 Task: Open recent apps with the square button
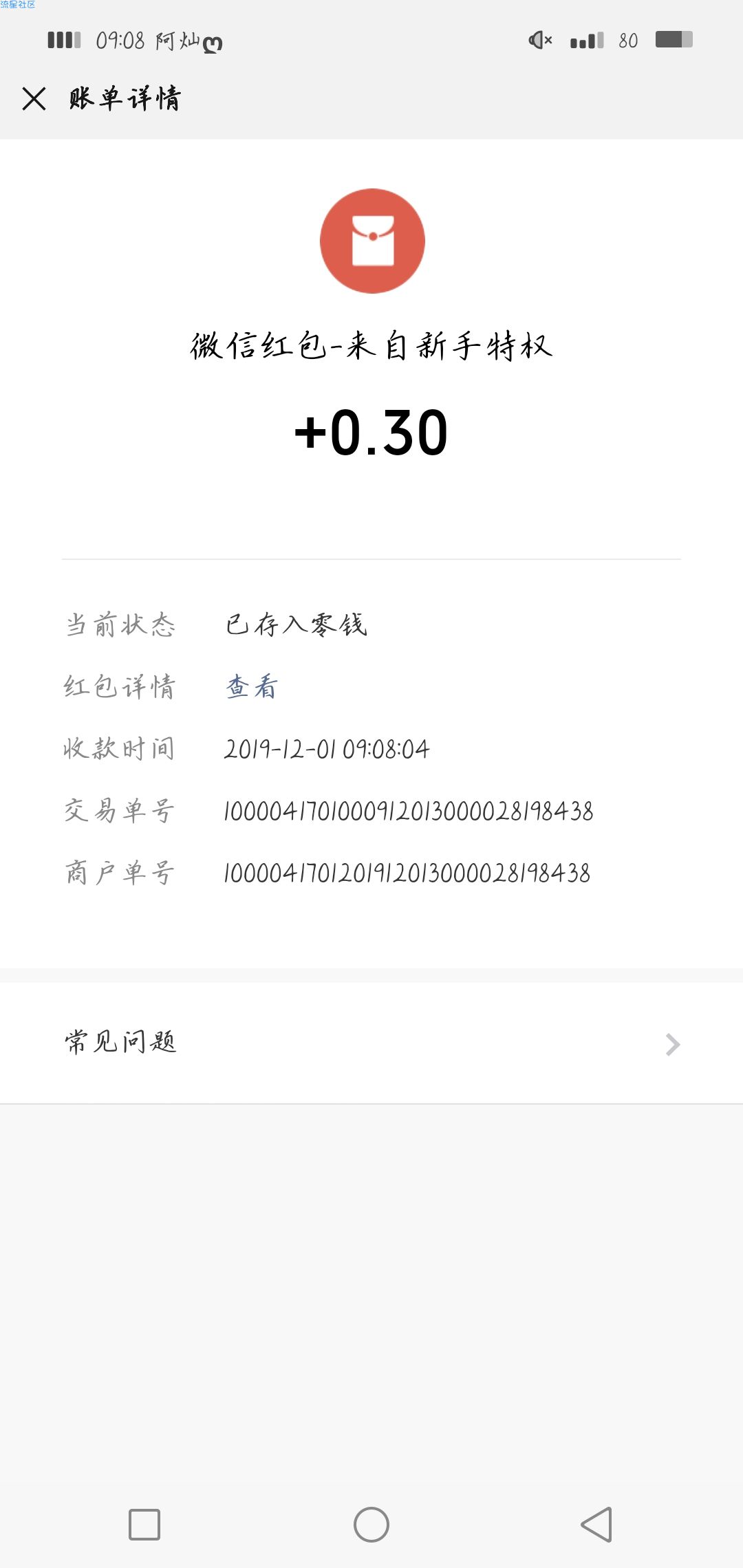pos(144,1525)
